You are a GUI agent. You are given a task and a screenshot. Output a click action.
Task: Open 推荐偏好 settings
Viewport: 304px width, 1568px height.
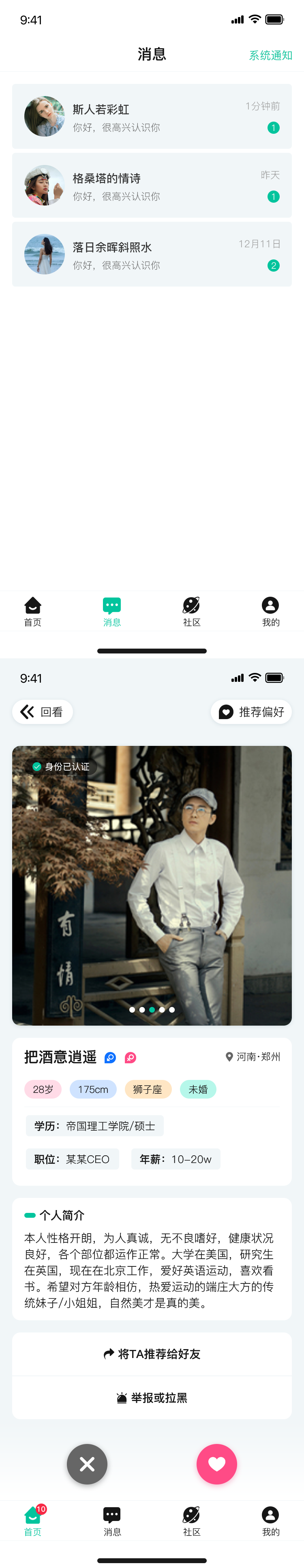tap(251, 711)
